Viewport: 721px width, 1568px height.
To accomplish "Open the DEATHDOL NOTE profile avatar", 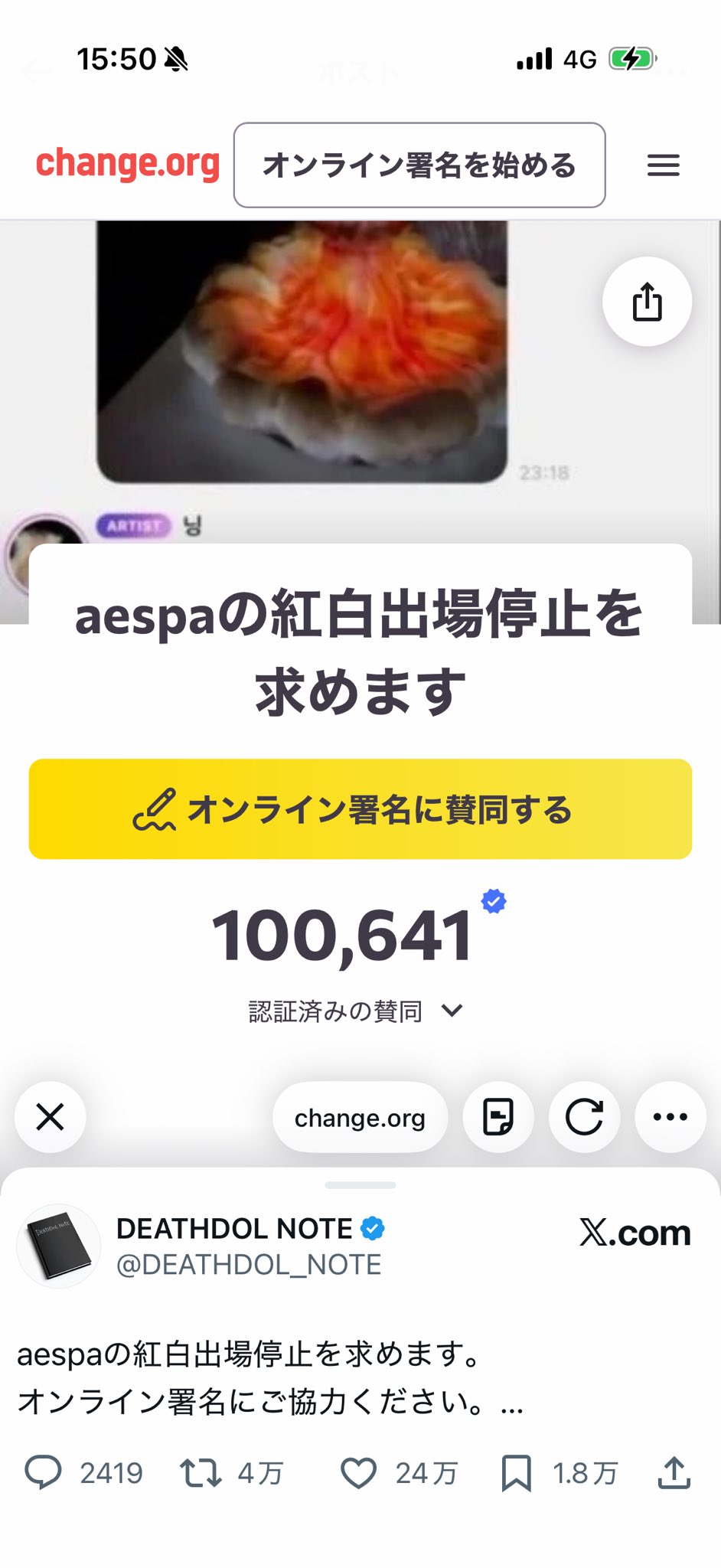I will [59, 1246].
